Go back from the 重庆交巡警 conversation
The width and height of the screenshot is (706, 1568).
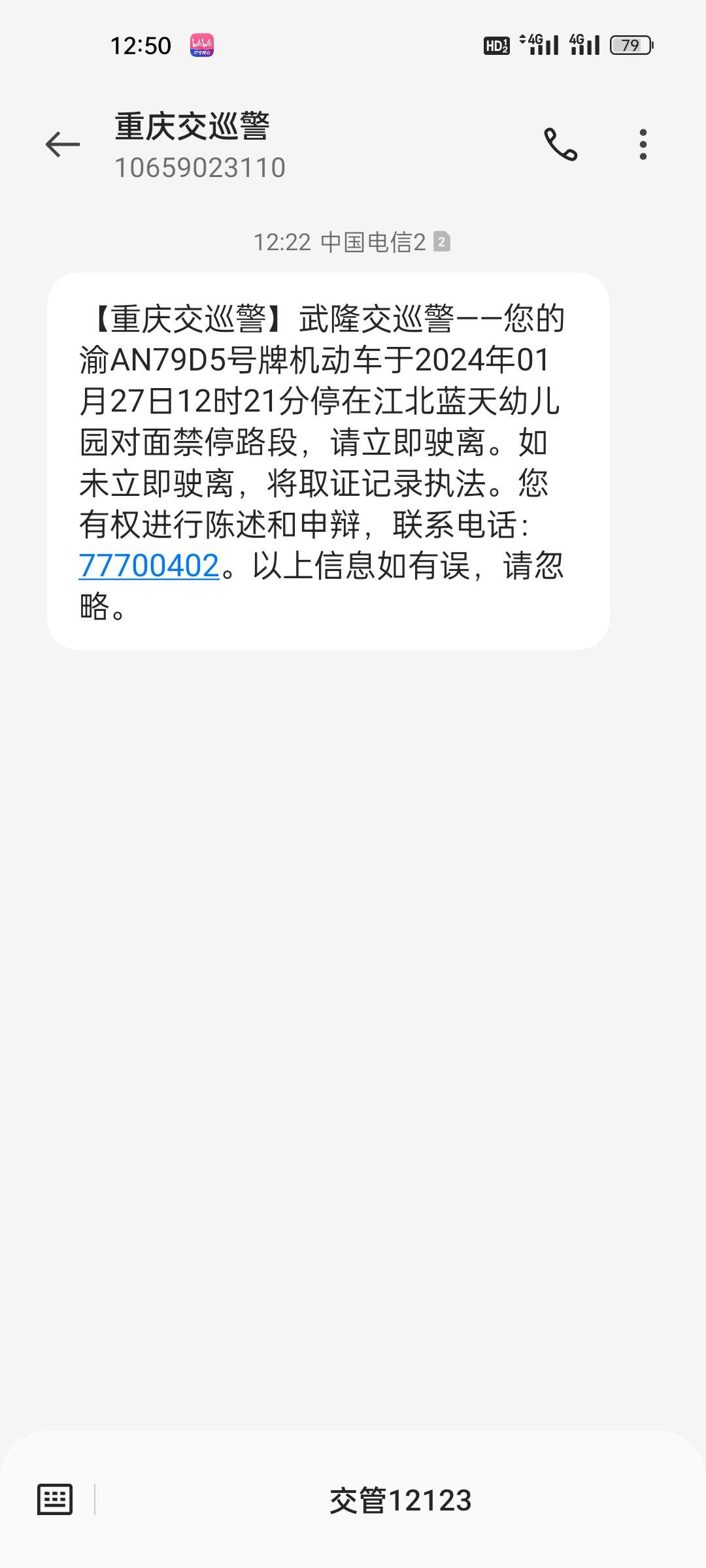[x=63, y=144]
